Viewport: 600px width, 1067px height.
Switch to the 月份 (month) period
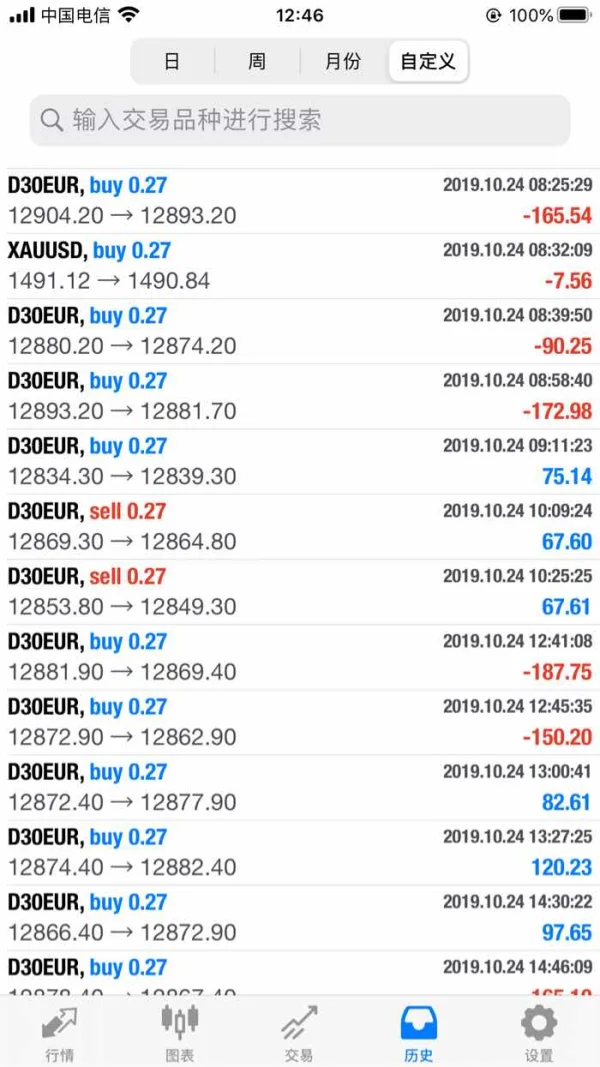343,62
